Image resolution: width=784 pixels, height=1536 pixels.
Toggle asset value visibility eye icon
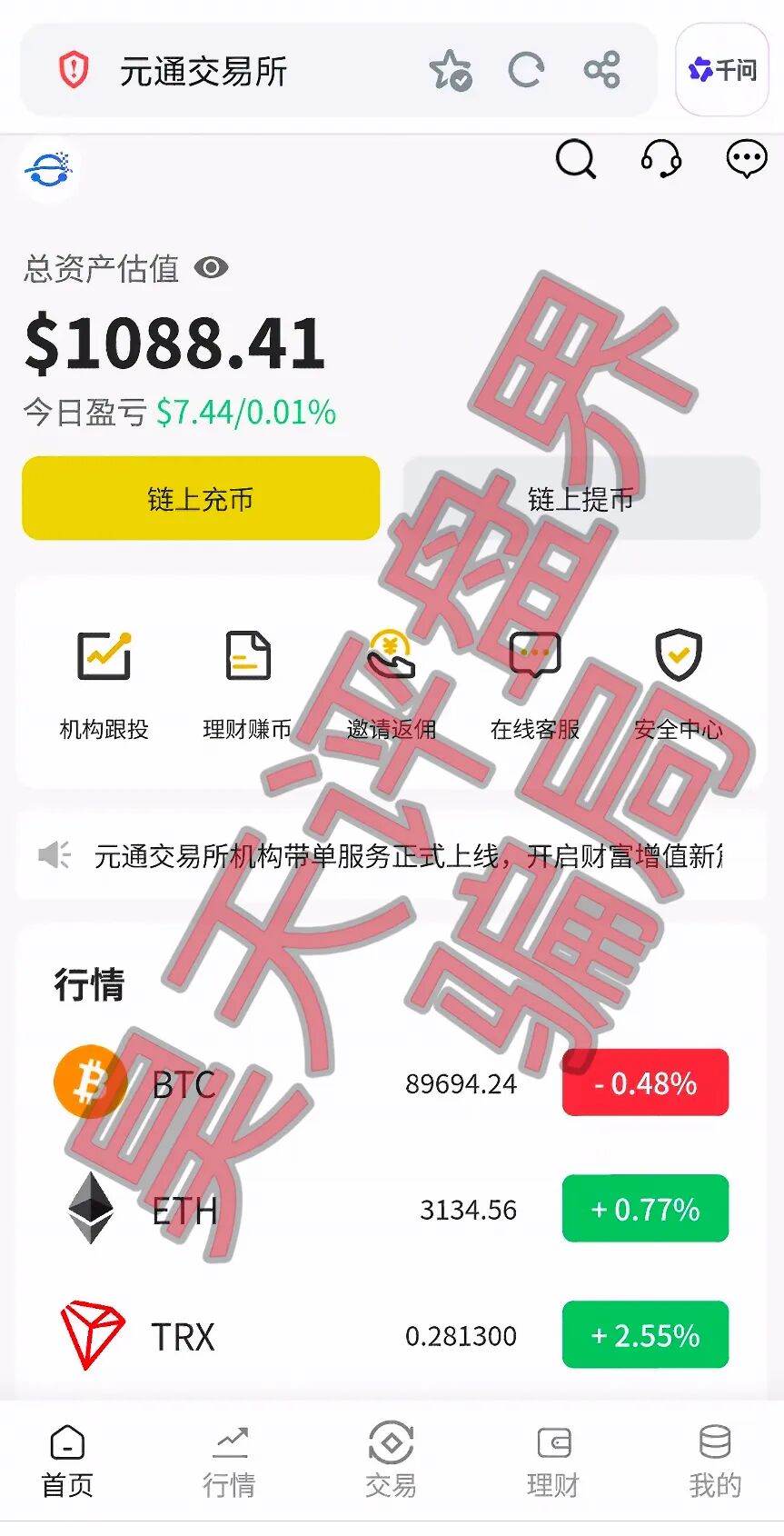pyautogui.click(x=213, y=267)
